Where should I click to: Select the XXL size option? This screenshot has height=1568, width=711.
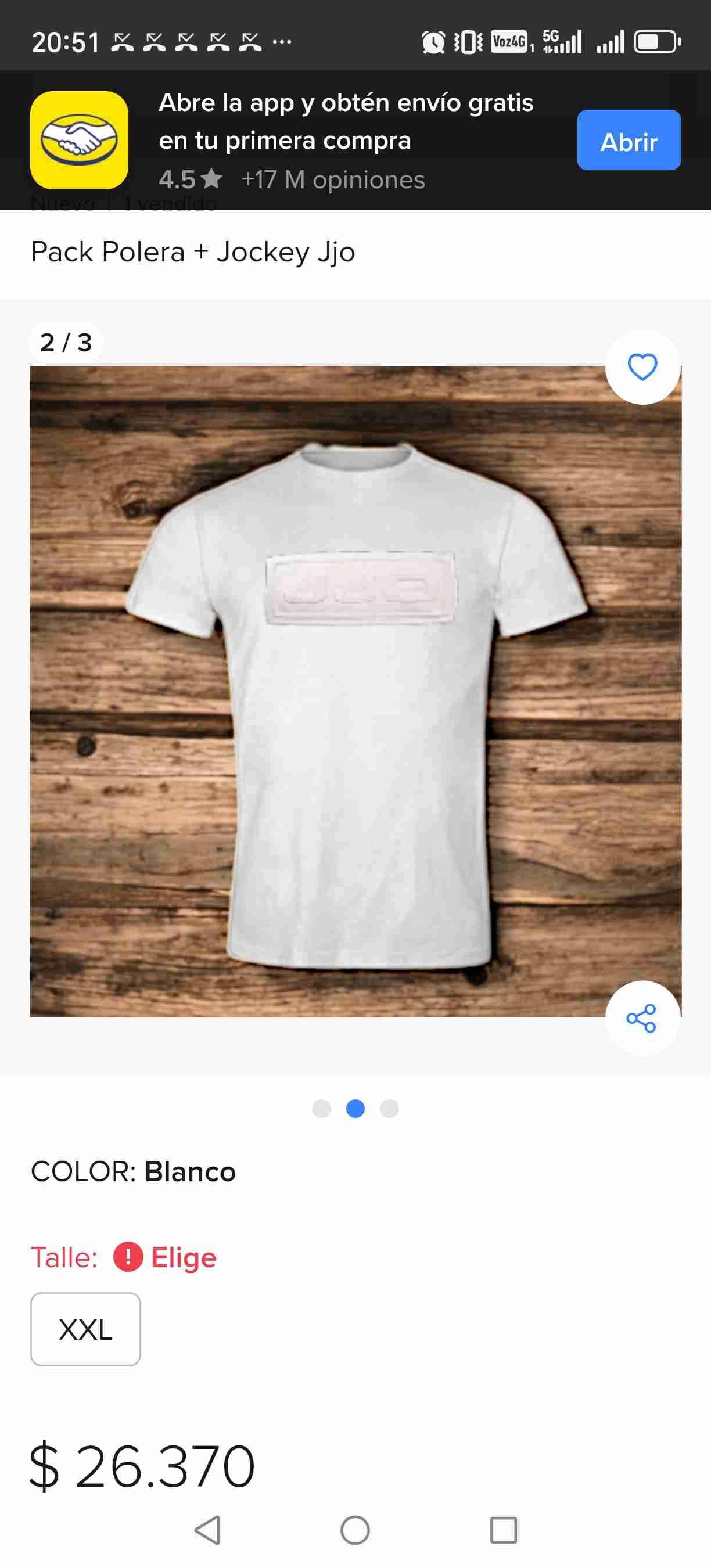[x=85, y=1329]
